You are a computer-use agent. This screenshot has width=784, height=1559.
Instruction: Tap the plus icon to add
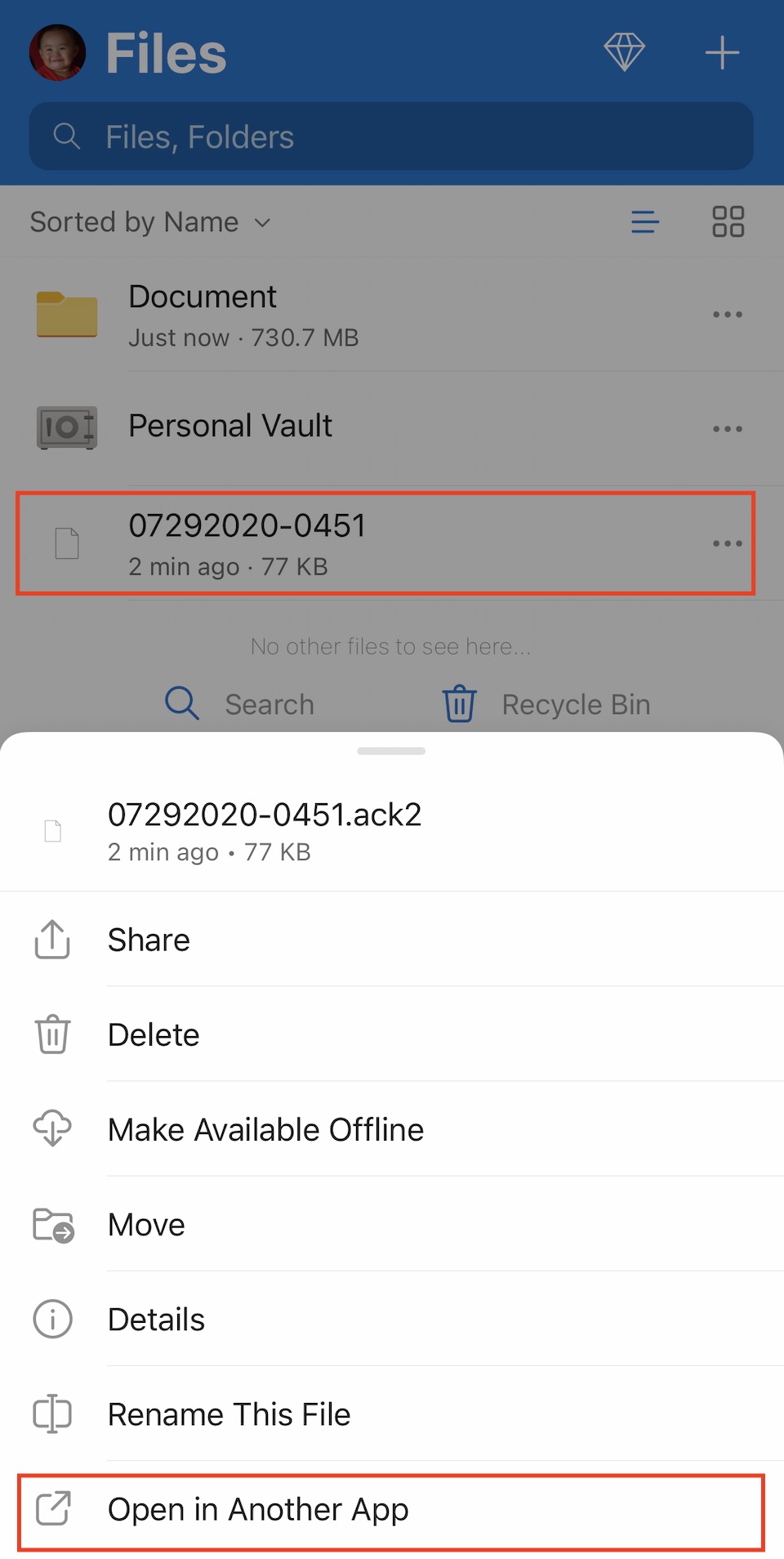pyautogui.click(x=722, y=53)
